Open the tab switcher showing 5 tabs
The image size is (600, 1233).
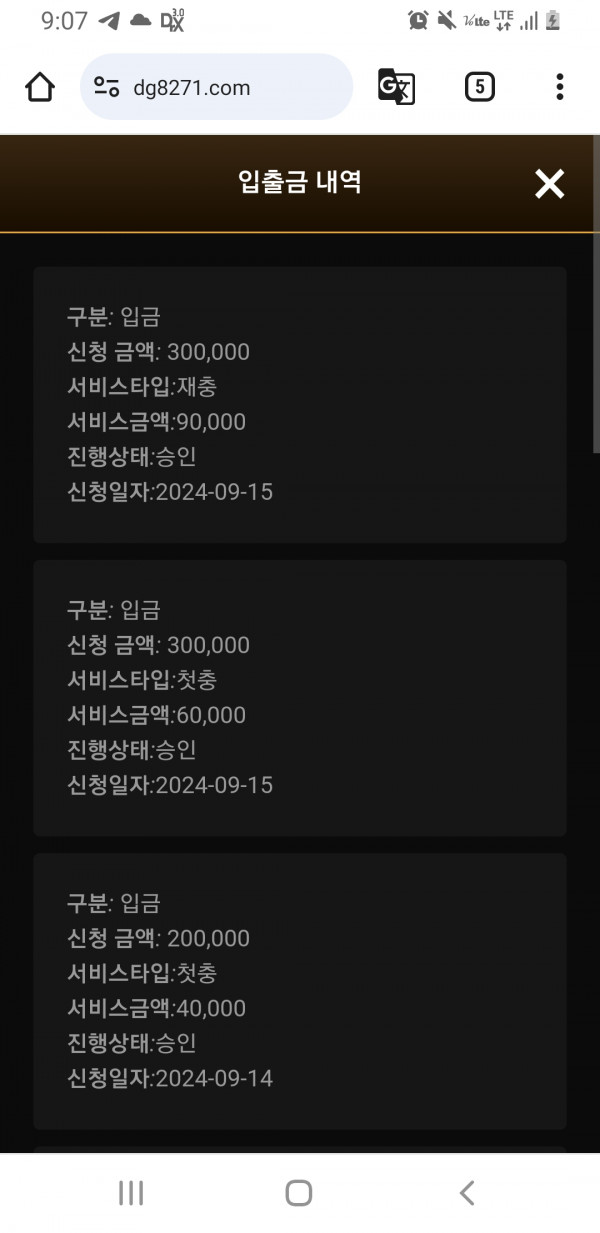(480, 87)
